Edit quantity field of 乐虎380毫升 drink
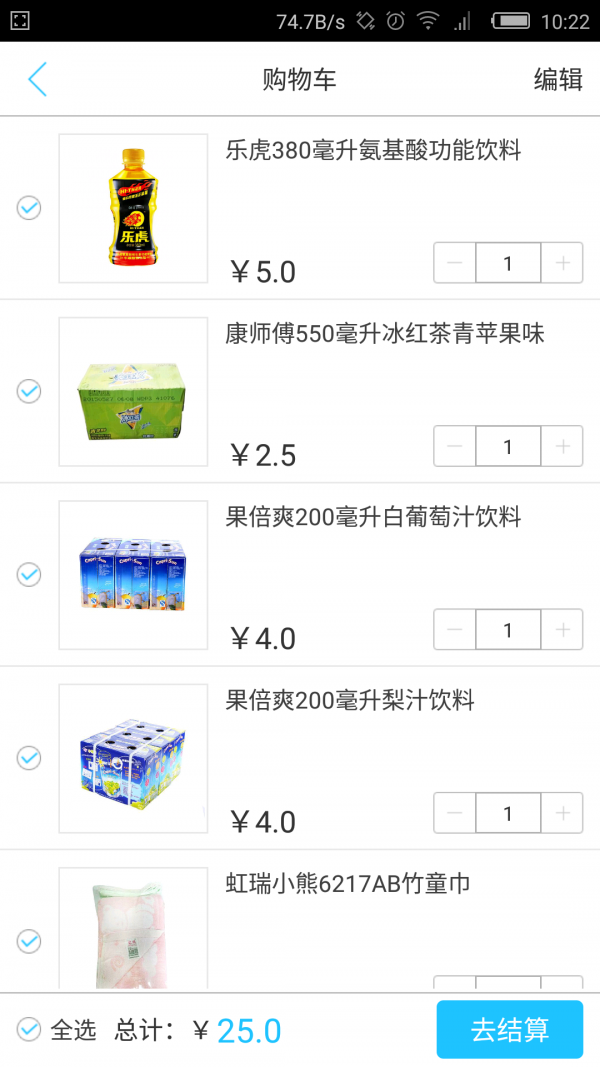600x1067 pixels. tap(508, 263)
